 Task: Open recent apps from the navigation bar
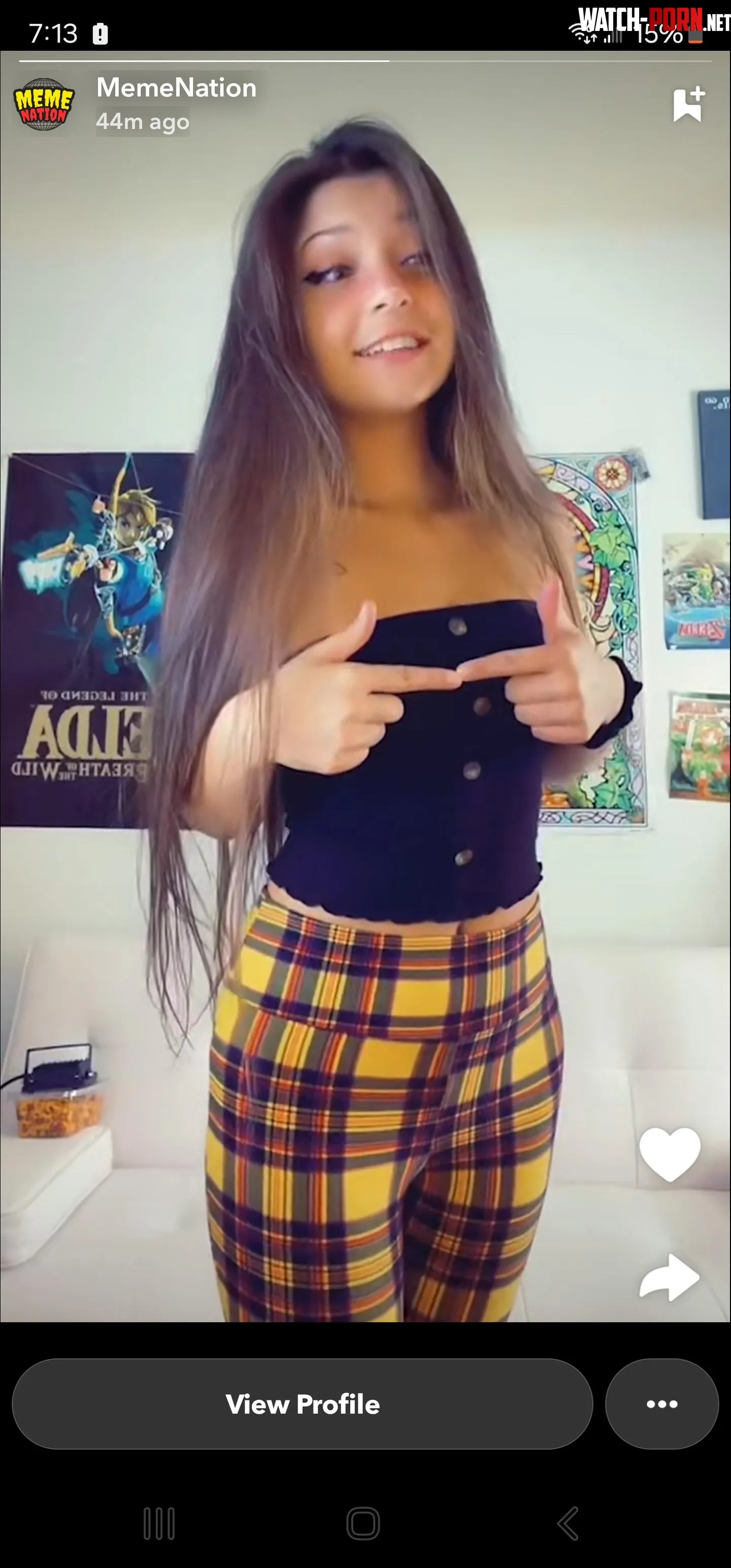(x=159, y=1523)
